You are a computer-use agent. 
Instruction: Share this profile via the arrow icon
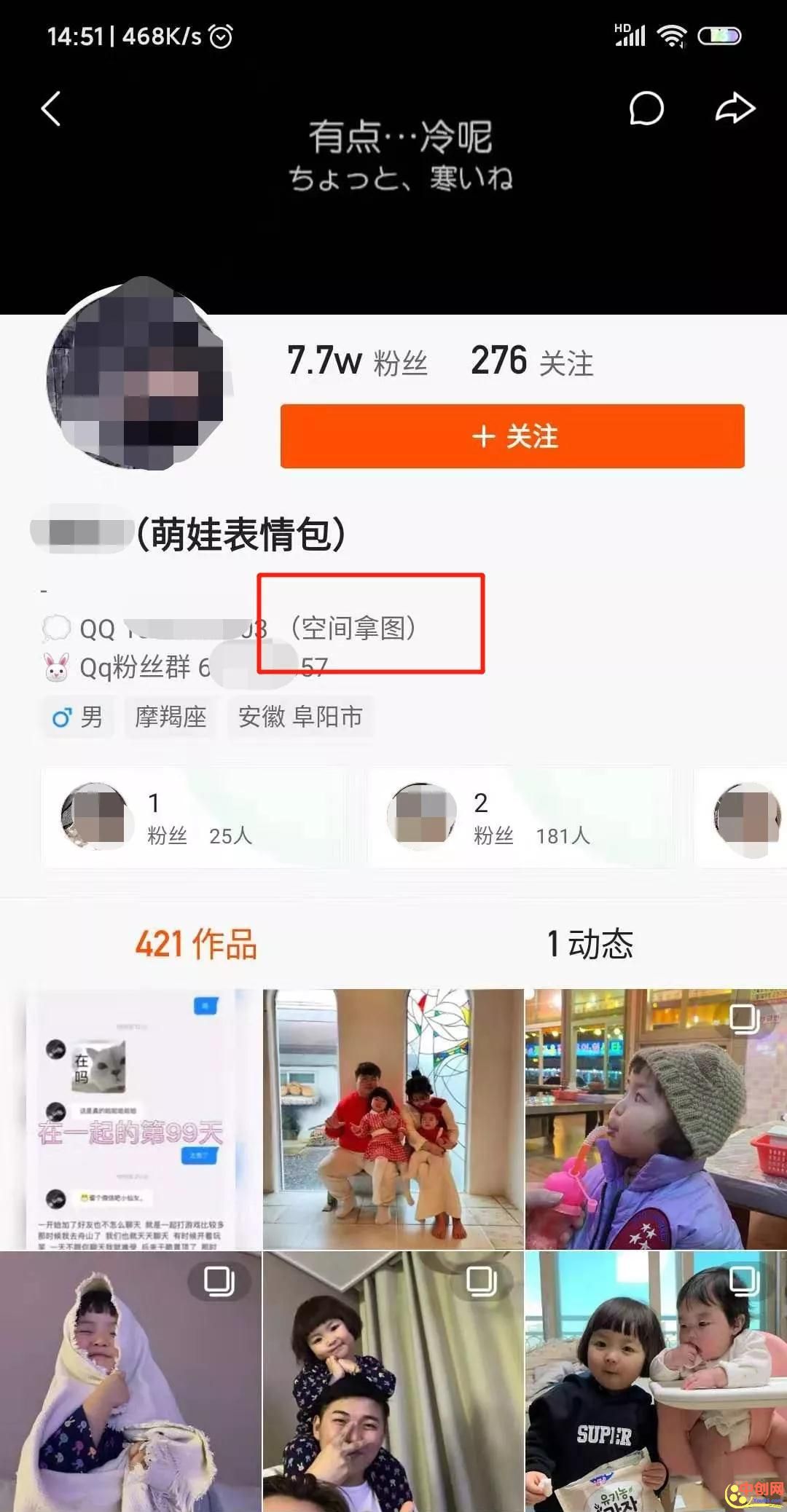coord(735,109)
